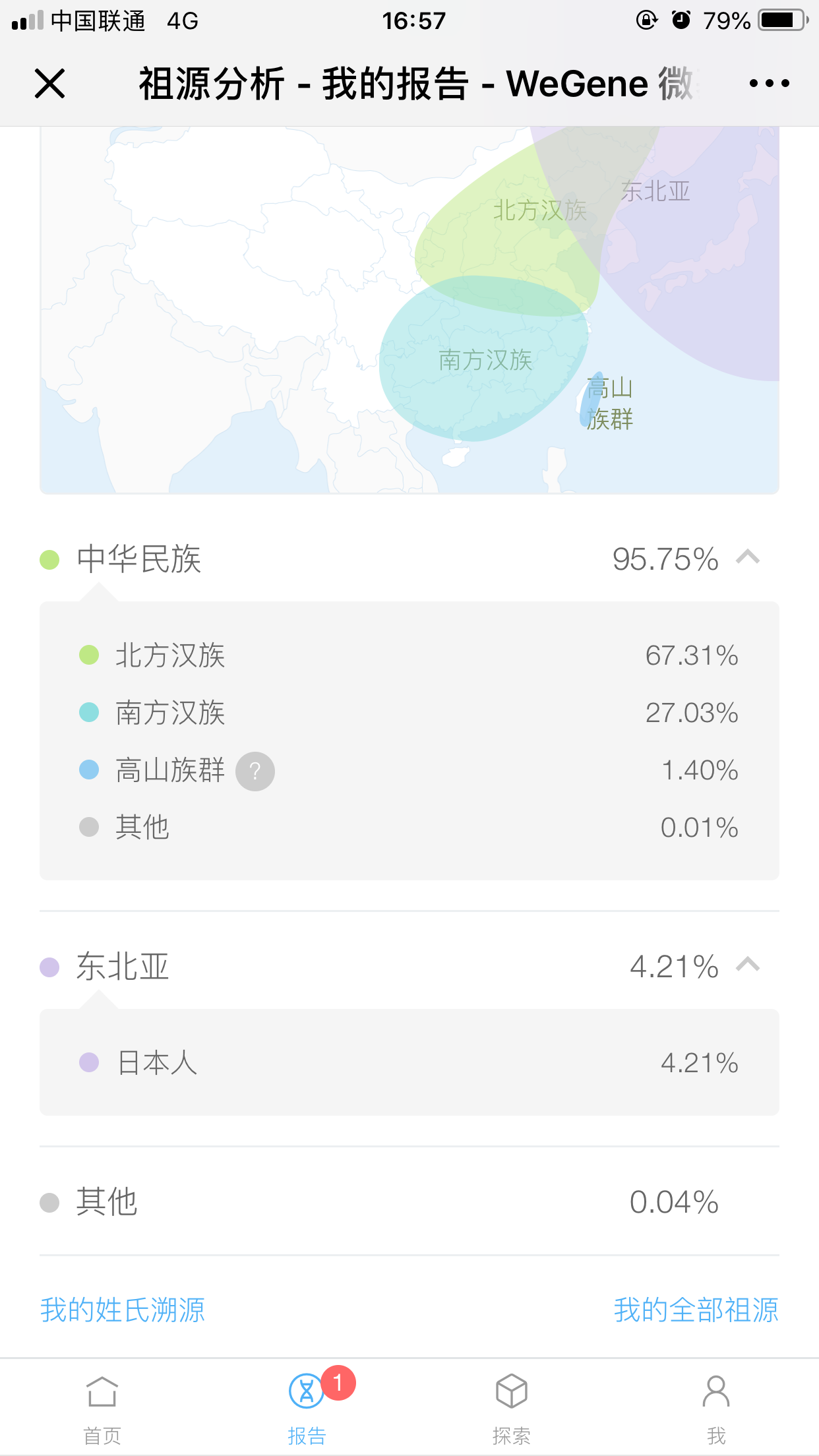
Task: Tap the question mark beside 高山族群
Action: point(255,771)
